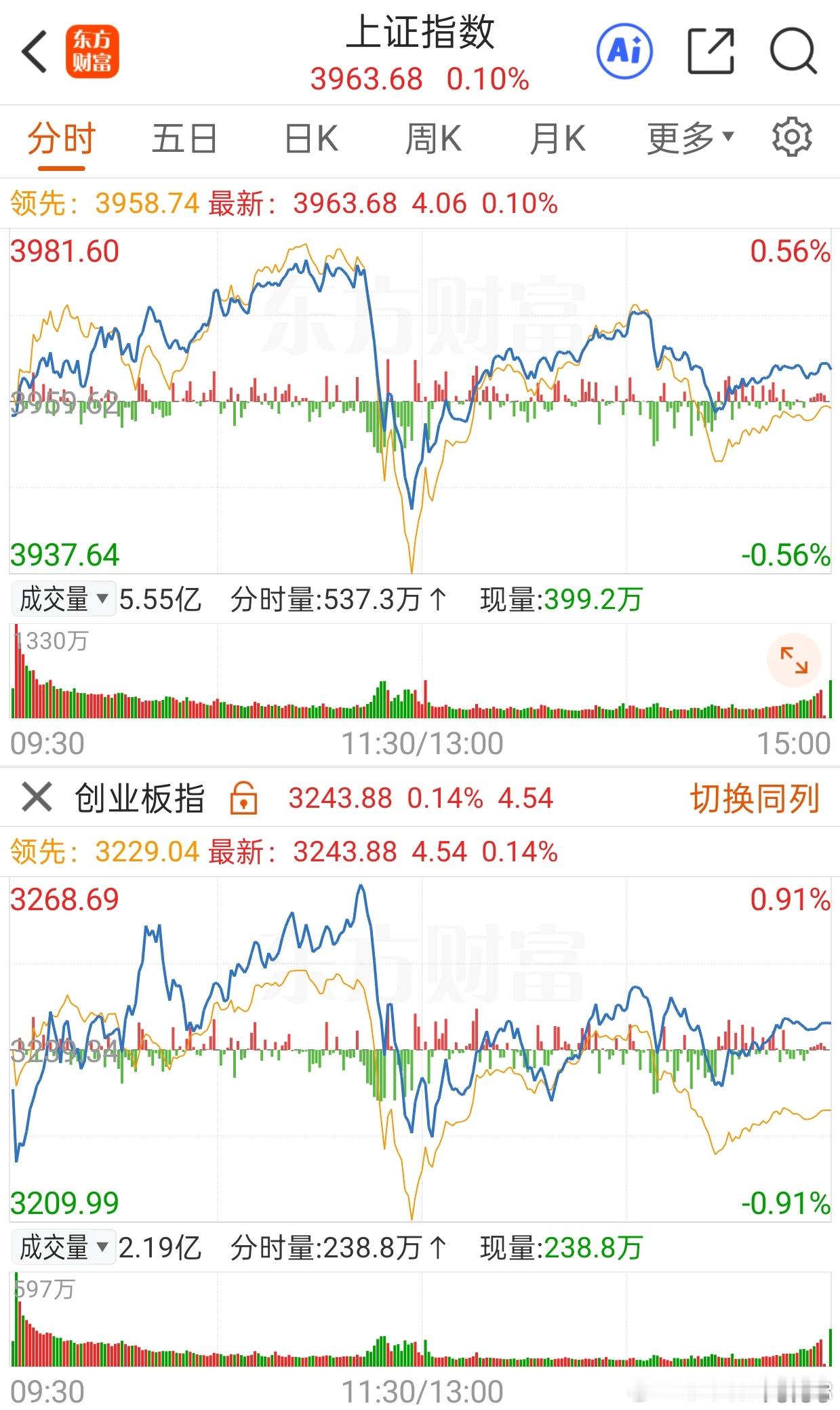Expand the 更多 chart options dropdown

pyautogui.click(x=689, y=139)
